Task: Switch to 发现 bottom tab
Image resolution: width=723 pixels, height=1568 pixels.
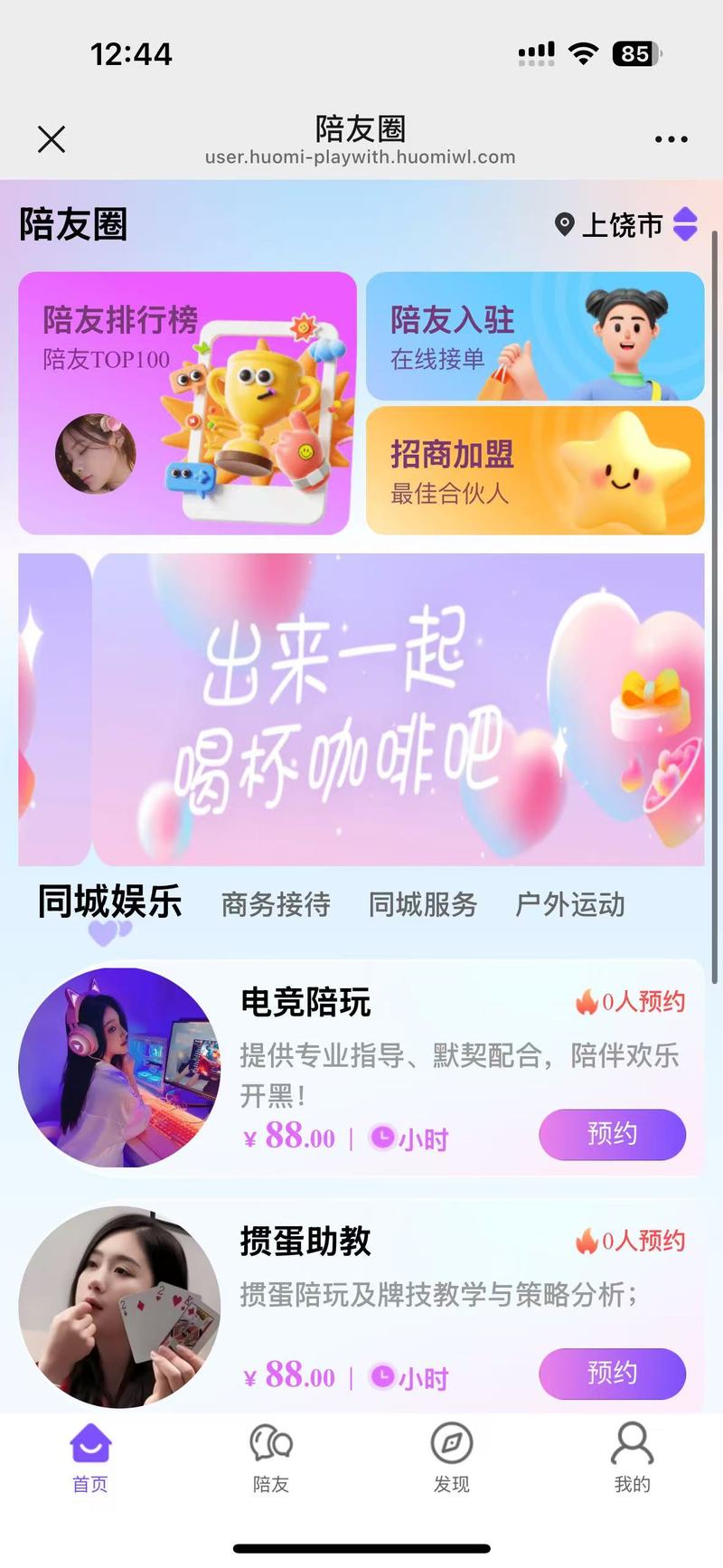Action: point(452,1458)
